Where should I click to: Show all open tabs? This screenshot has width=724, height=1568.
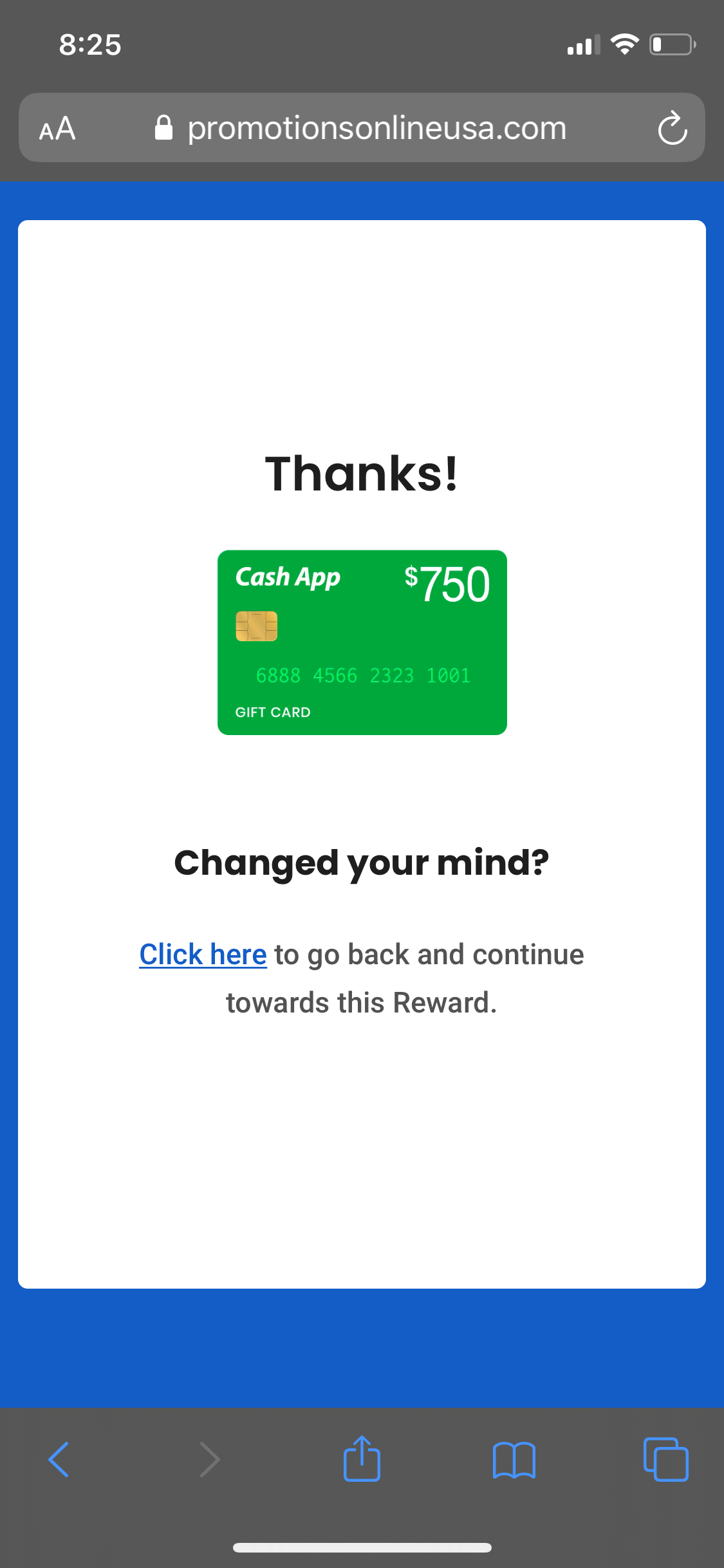tap(665, 1459)
